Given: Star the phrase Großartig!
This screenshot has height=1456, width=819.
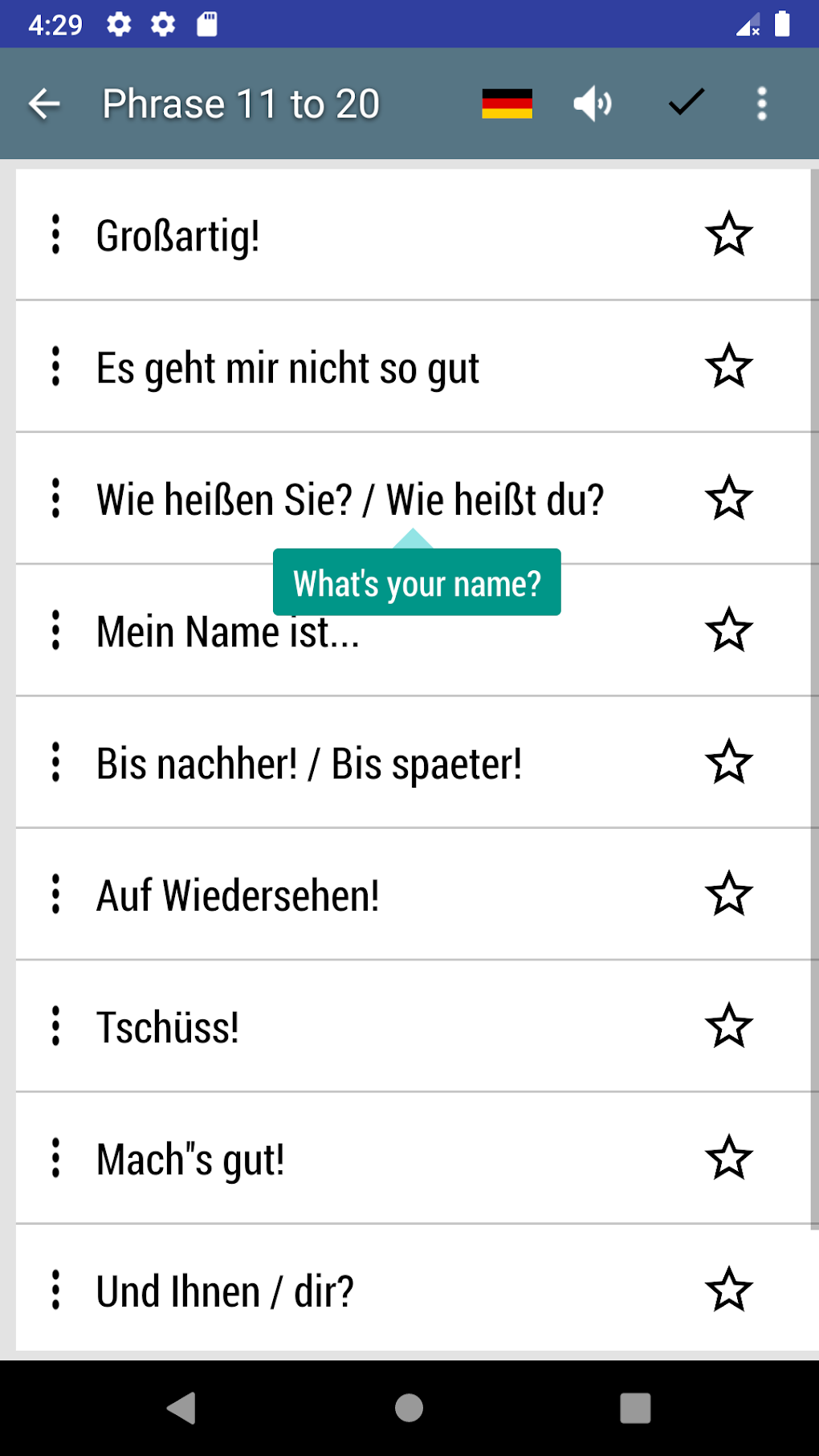Looking at the screenshot, I should pyautogui.click(x=729, y=235).
